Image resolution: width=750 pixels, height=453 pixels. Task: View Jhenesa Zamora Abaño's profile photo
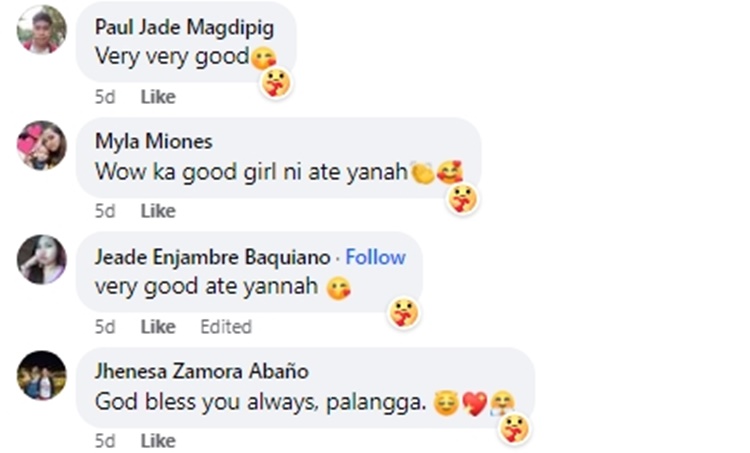click(x=42, y=376)
